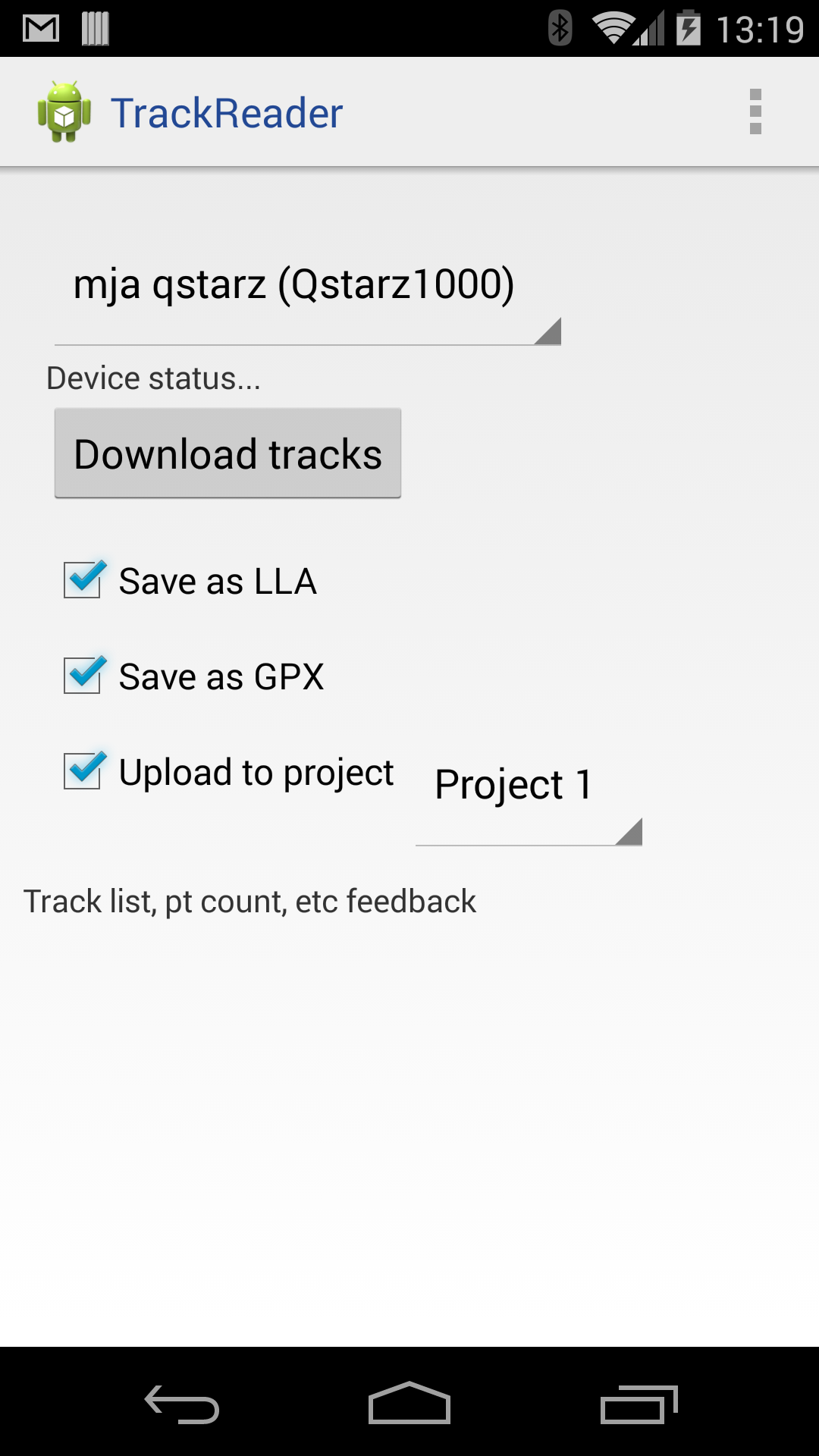Uncheck the Save as GPX checkbox

click(x=83, y=676)
